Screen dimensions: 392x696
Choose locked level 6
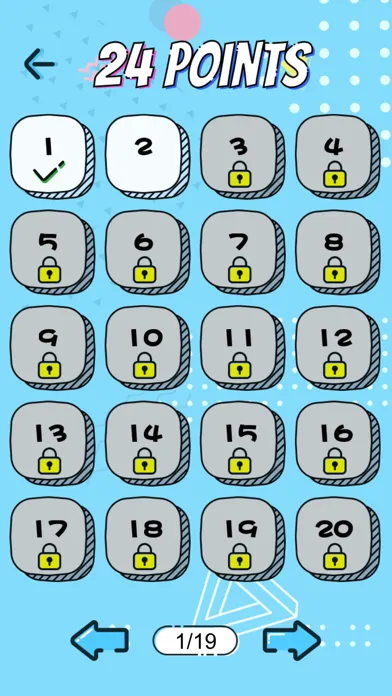click(x=147, y=253)
